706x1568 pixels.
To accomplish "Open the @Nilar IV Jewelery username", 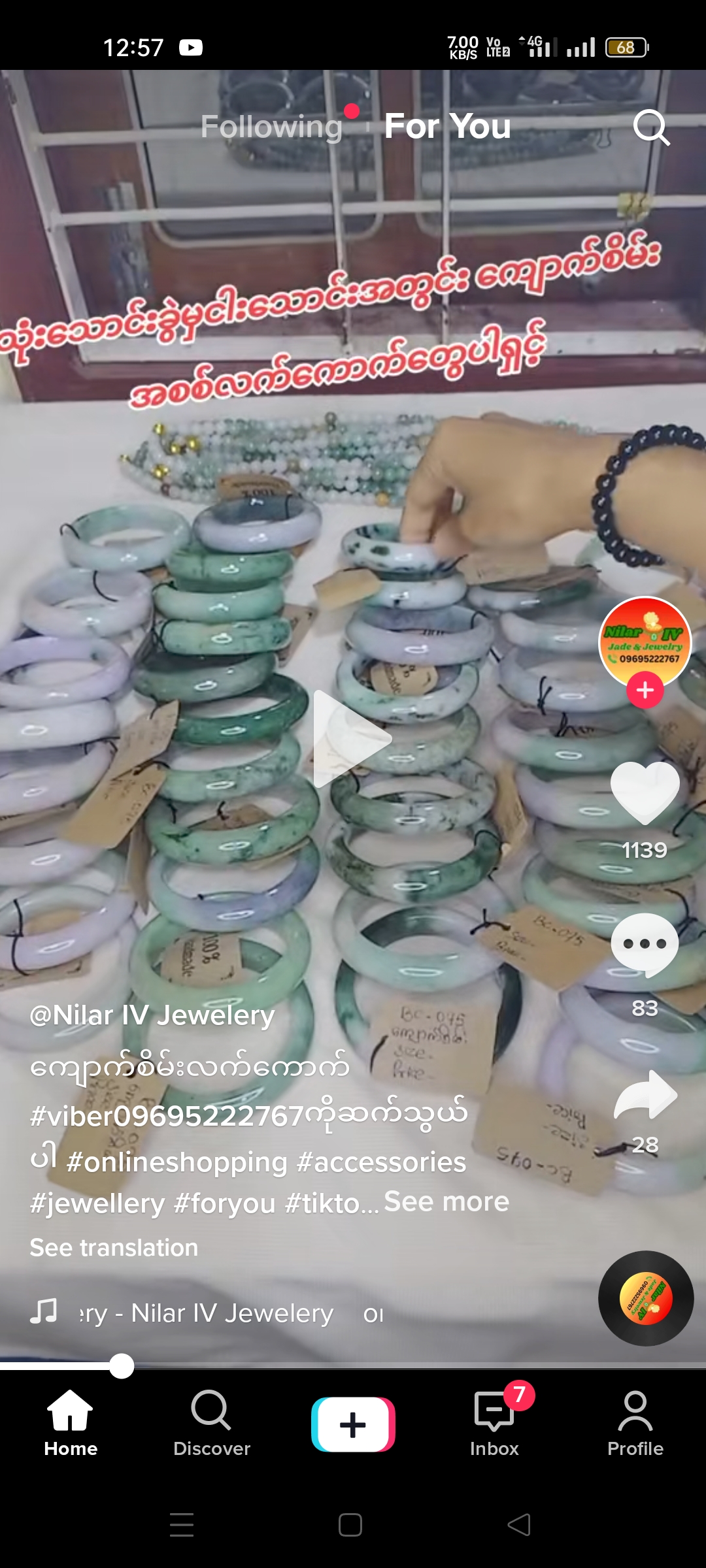I will point(152,1015).
